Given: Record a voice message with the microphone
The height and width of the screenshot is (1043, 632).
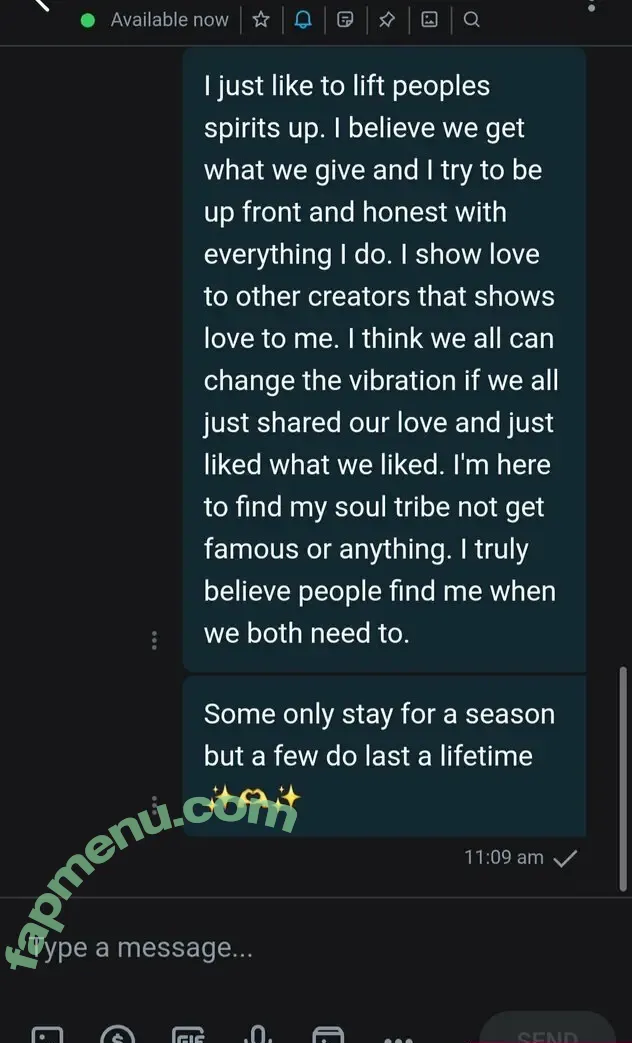Looking at the screenshot, I should pos(258,1034).
